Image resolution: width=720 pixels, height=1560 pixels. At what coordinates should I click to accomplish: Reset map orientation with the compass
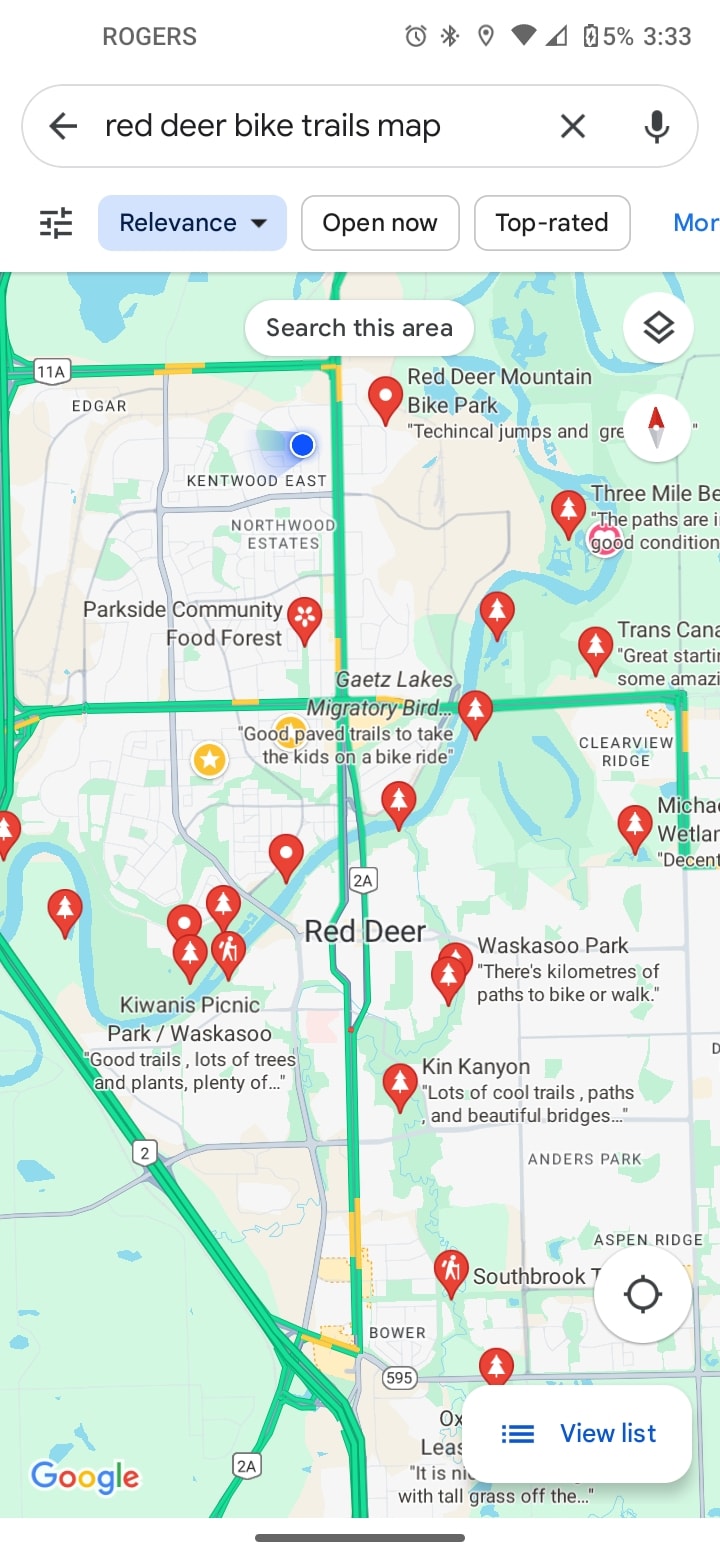point(656,427)
